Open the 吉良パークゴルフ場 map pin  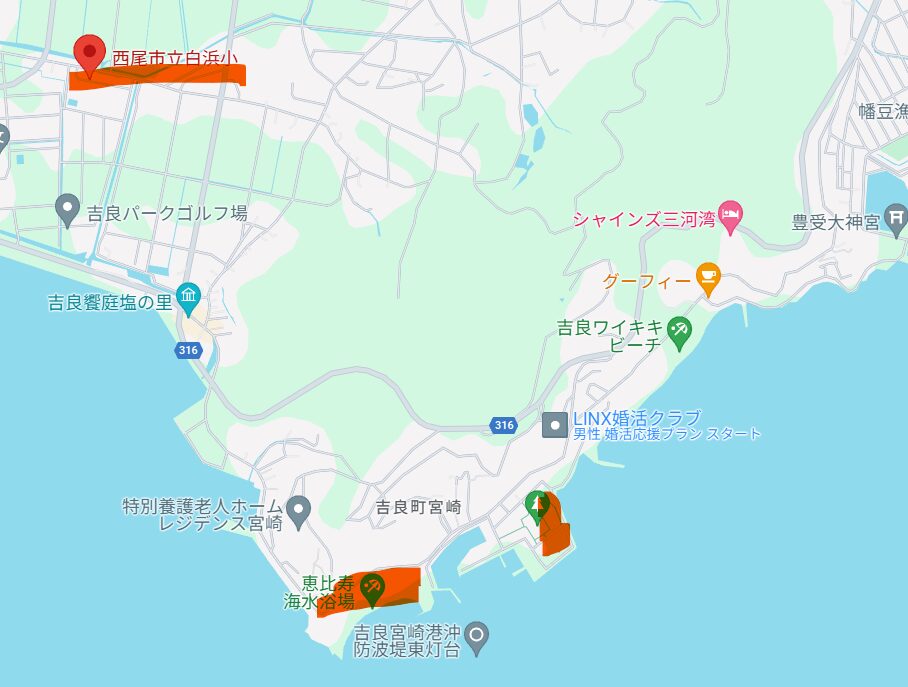pos(67,209)
